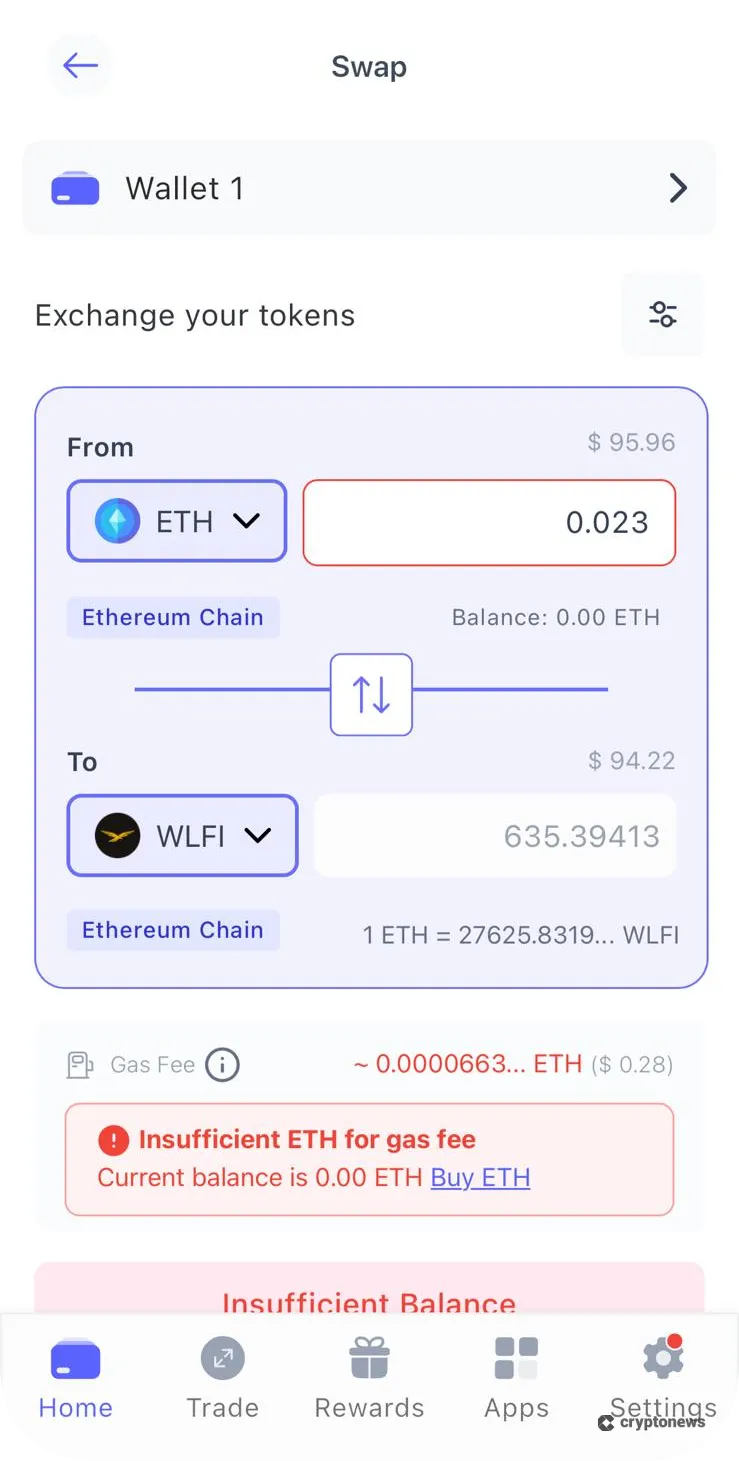Click the Ethereum Chain badge under ETH
The height and width of the screenshot is (1461, 739).
172,617
